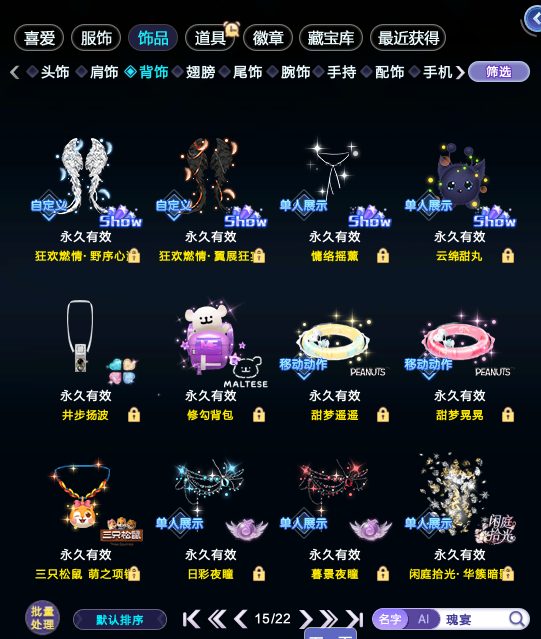
Task: Select the 修勾背包 backpack item
Action: click(211, 359)
